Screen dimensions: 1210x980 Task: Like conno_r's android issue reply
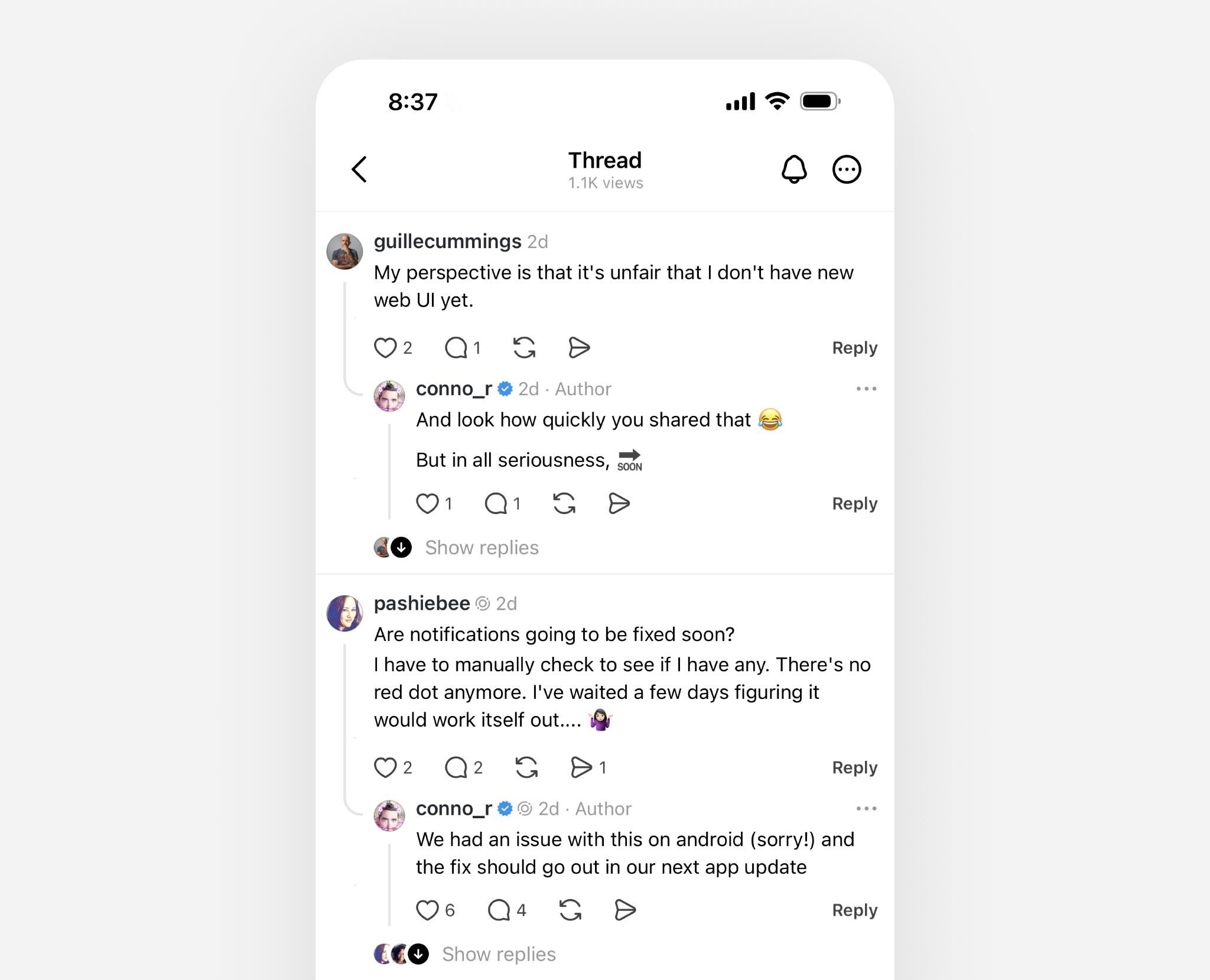click(427, 910)
